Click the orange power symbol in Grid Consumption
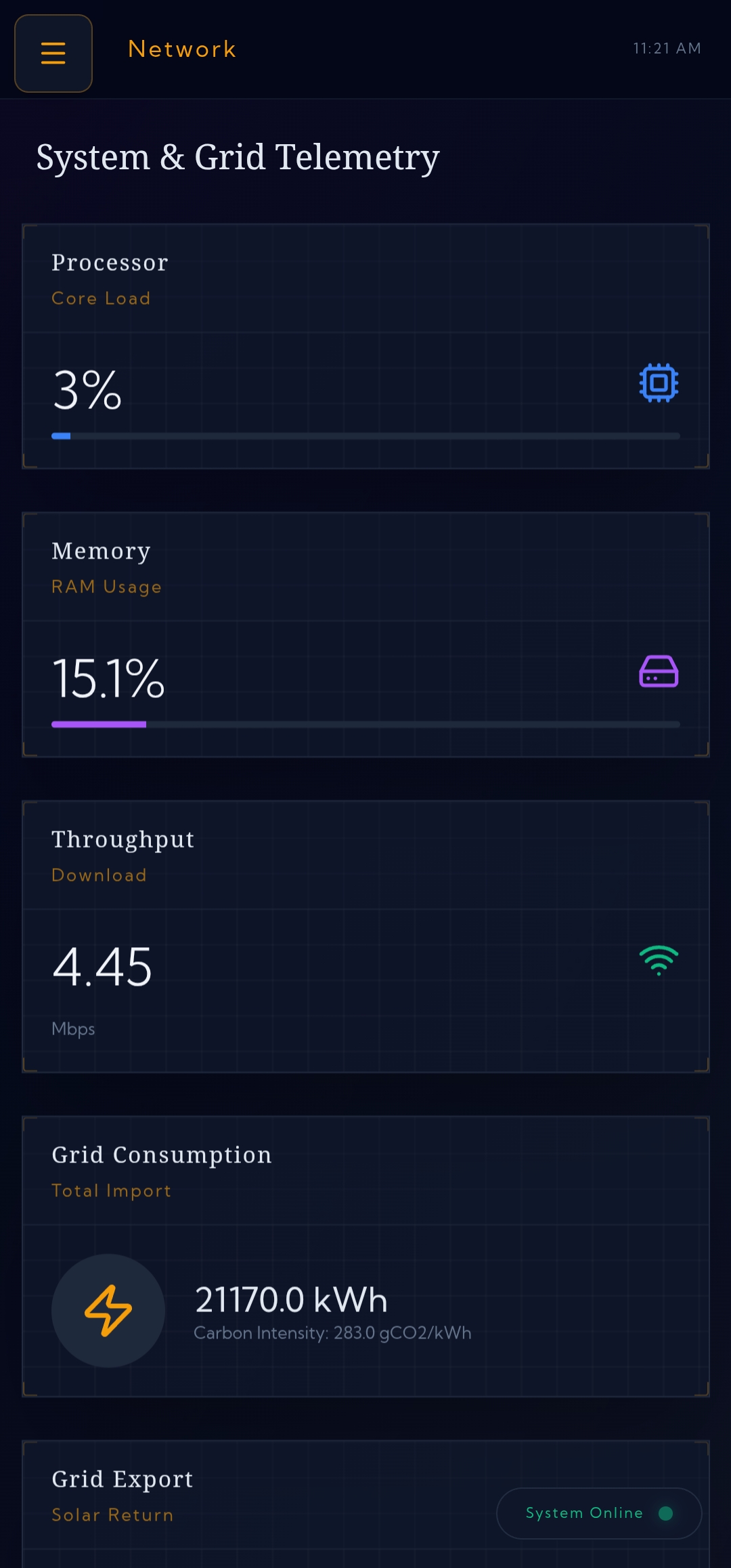Screen dimensions: 731x1568 [x=108, y=1310]
